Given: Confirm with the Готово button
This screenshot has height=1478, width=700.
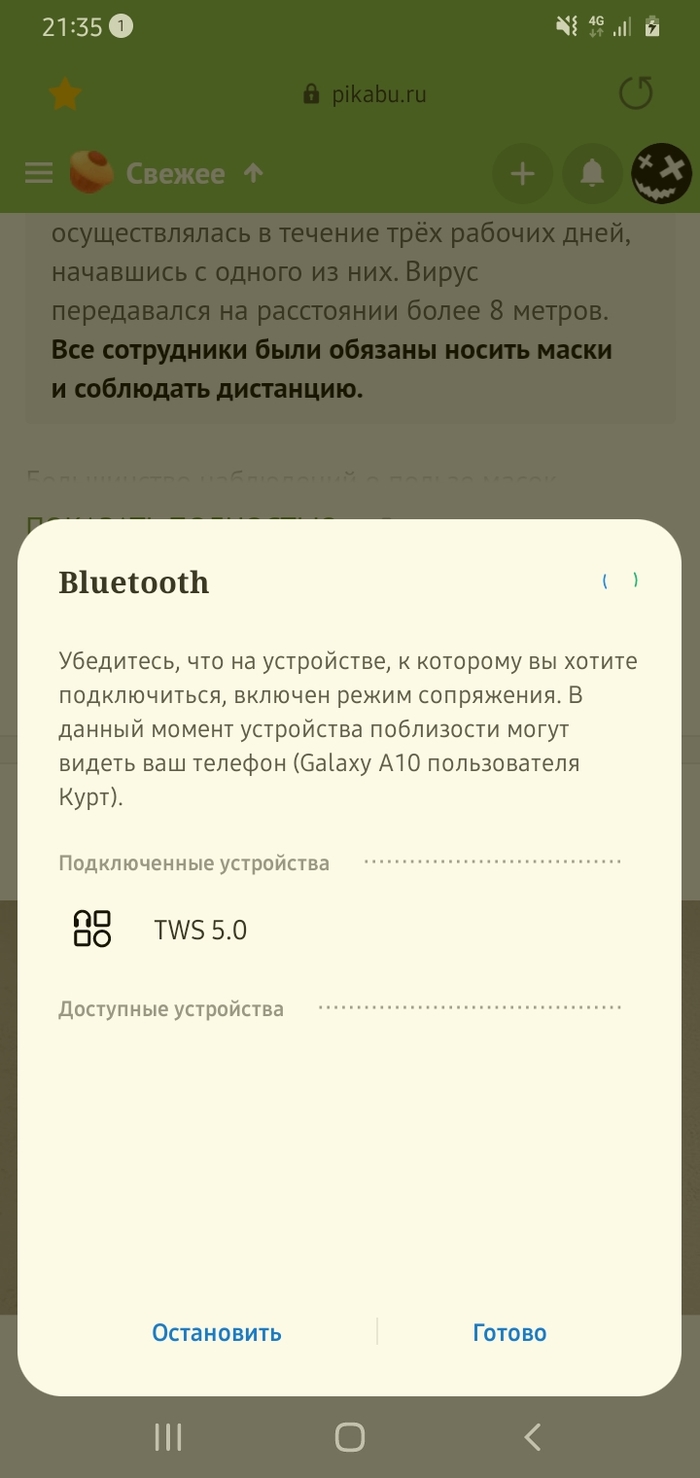Looking at the screenshot, I should [x=509, y=1332].
